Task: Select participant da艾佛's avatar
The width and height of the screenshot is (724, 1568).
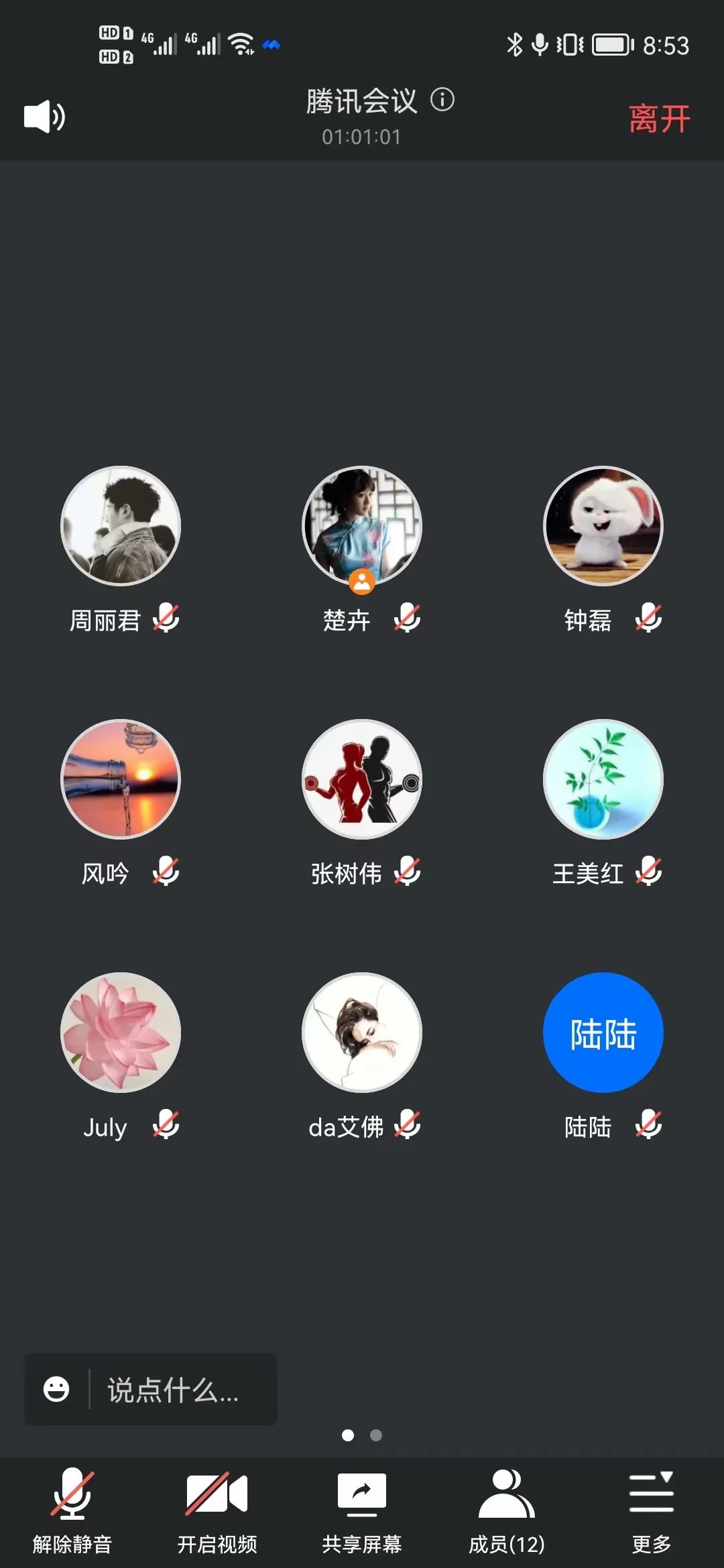Action: coord(362,1033)
